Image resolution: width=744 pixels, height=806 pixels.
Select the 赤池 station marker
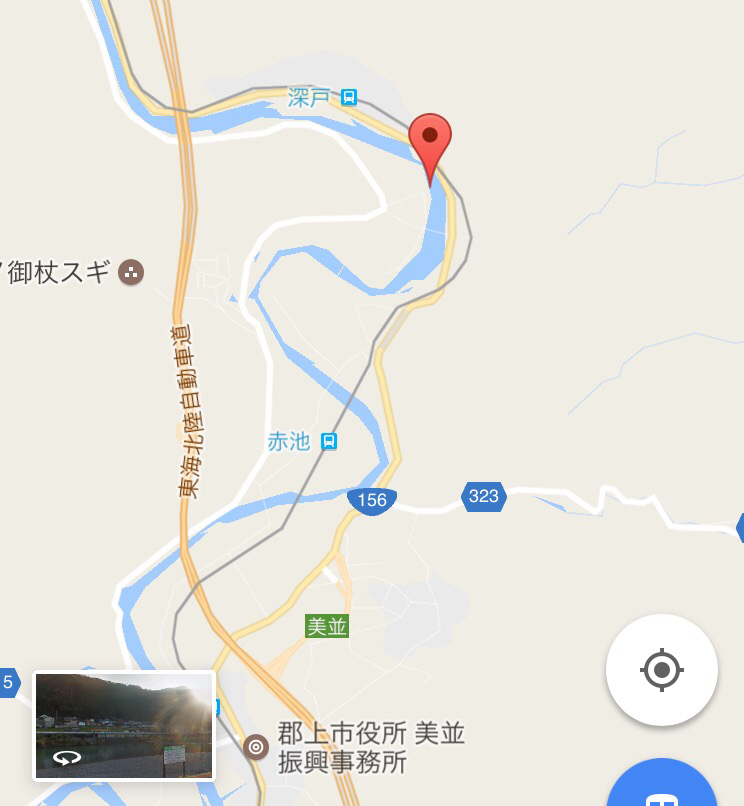329,441
